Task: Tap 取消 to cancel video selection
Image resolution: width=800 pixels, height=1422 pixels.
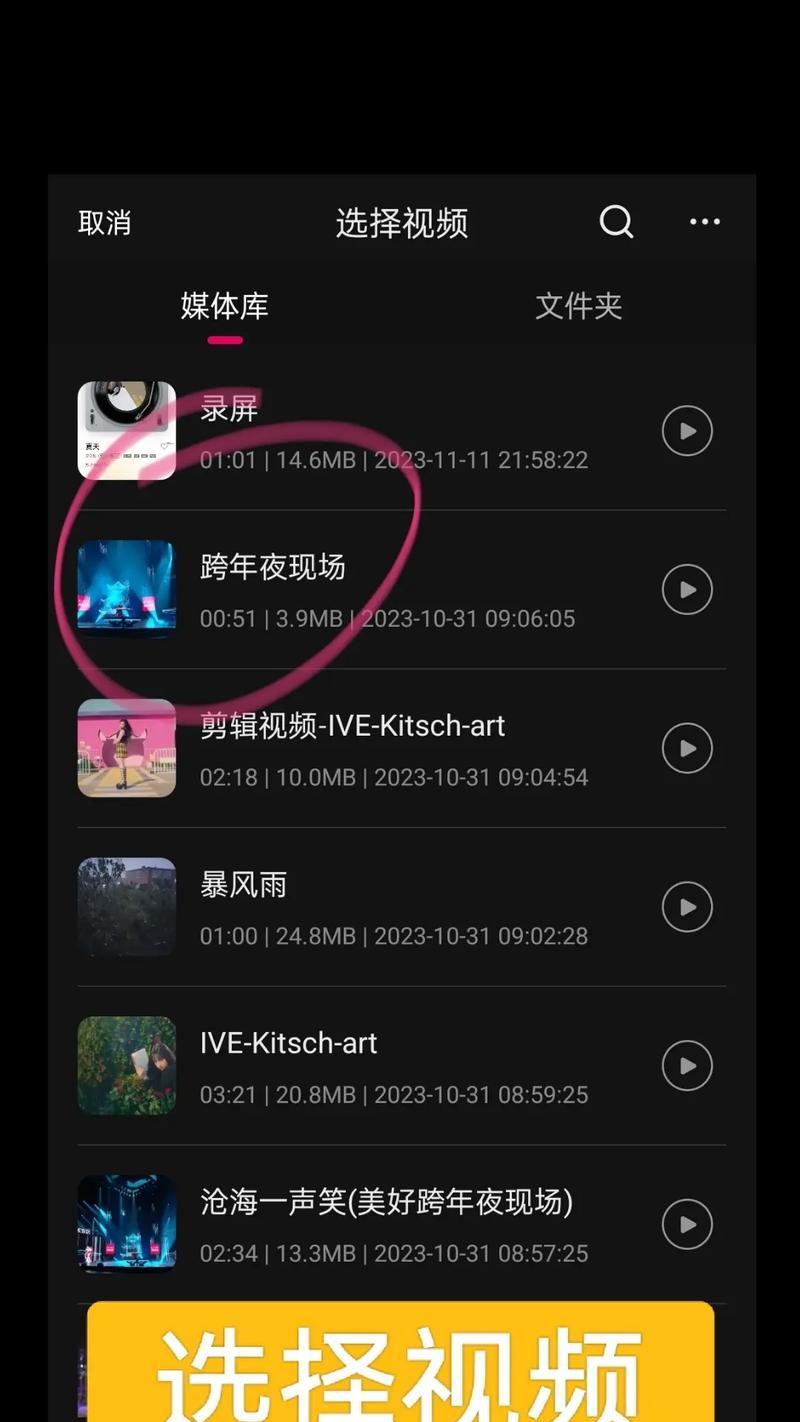Action: point(104,223)
